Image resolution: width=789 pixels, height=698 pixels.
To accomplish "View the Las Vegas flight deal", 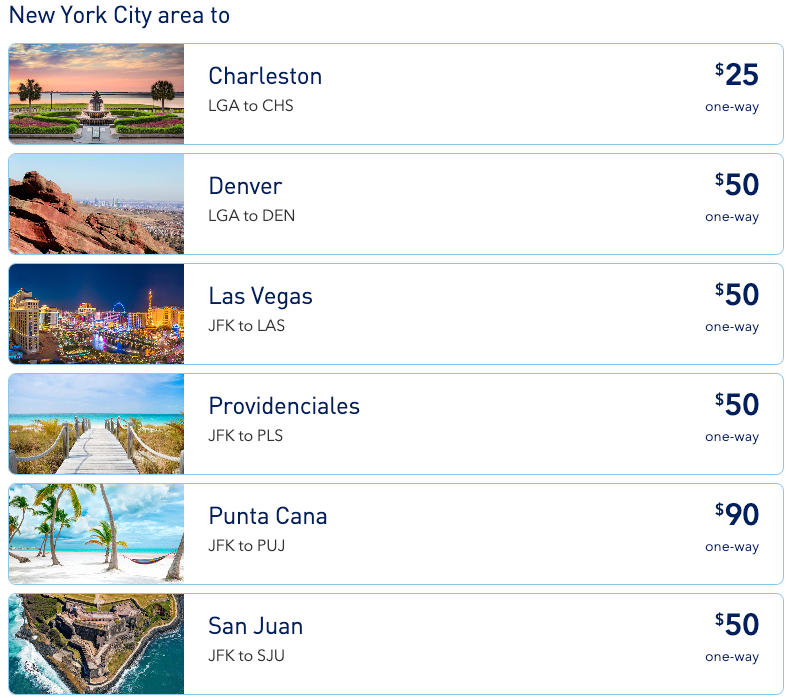I will pos(395,314).
